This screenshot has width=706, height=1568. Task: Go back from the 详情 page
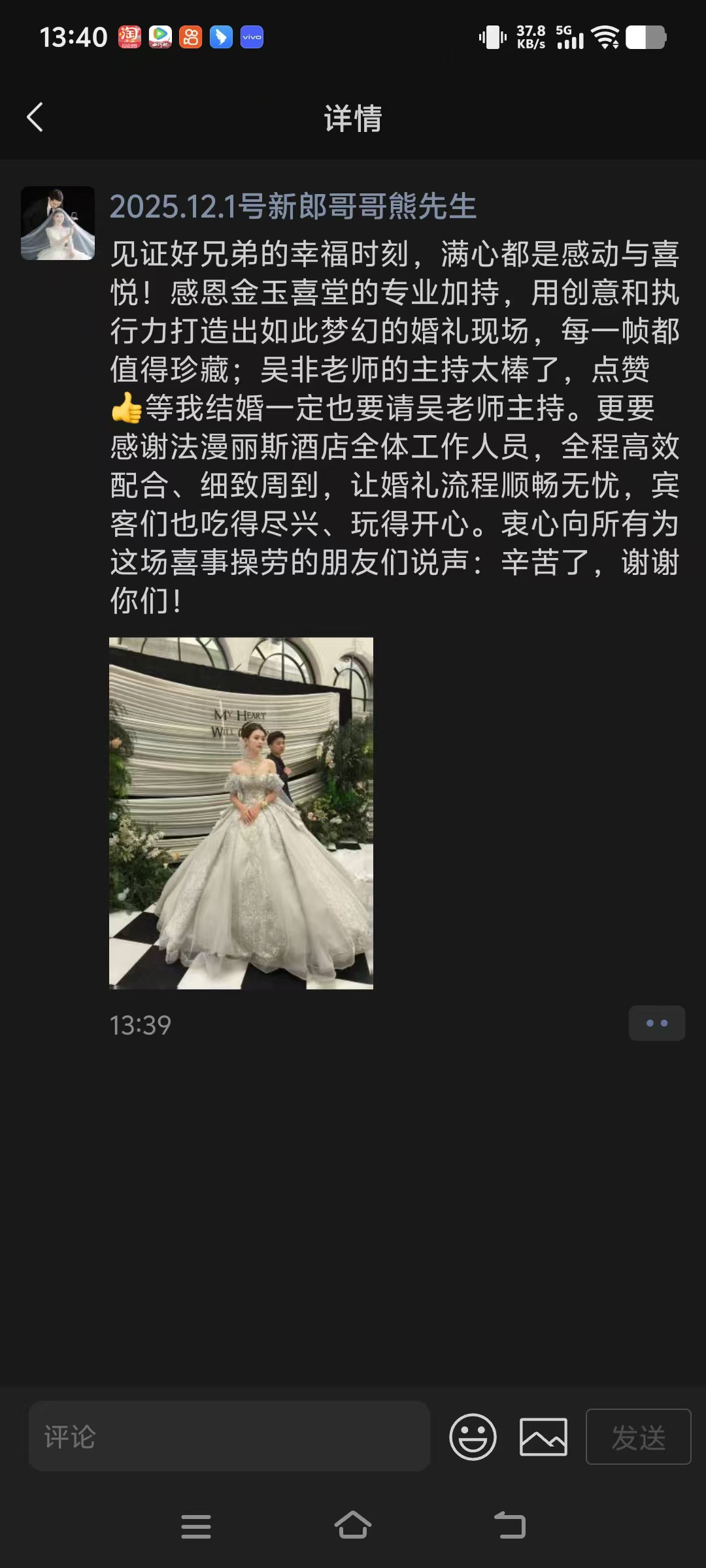[x=35, y=118]
